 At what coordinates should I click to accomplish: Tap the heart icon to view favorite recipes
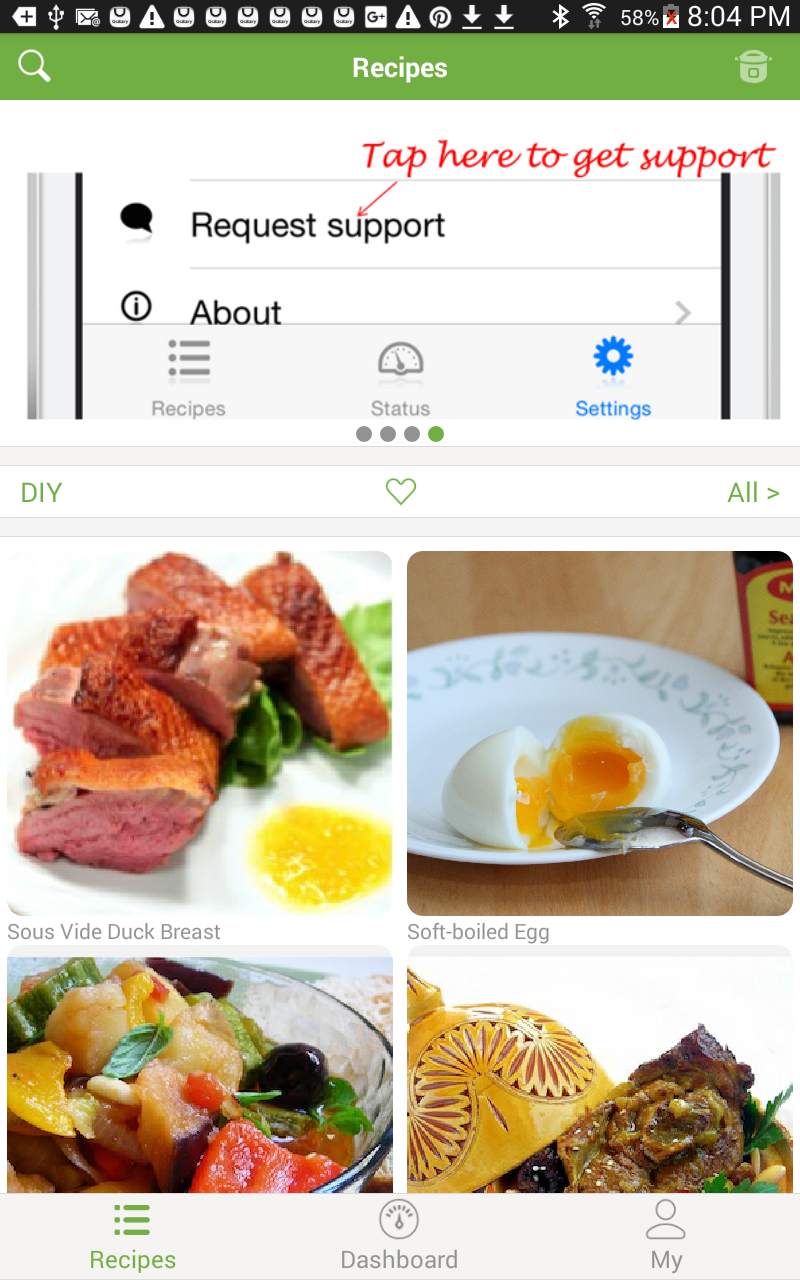[x=400, y=491]
